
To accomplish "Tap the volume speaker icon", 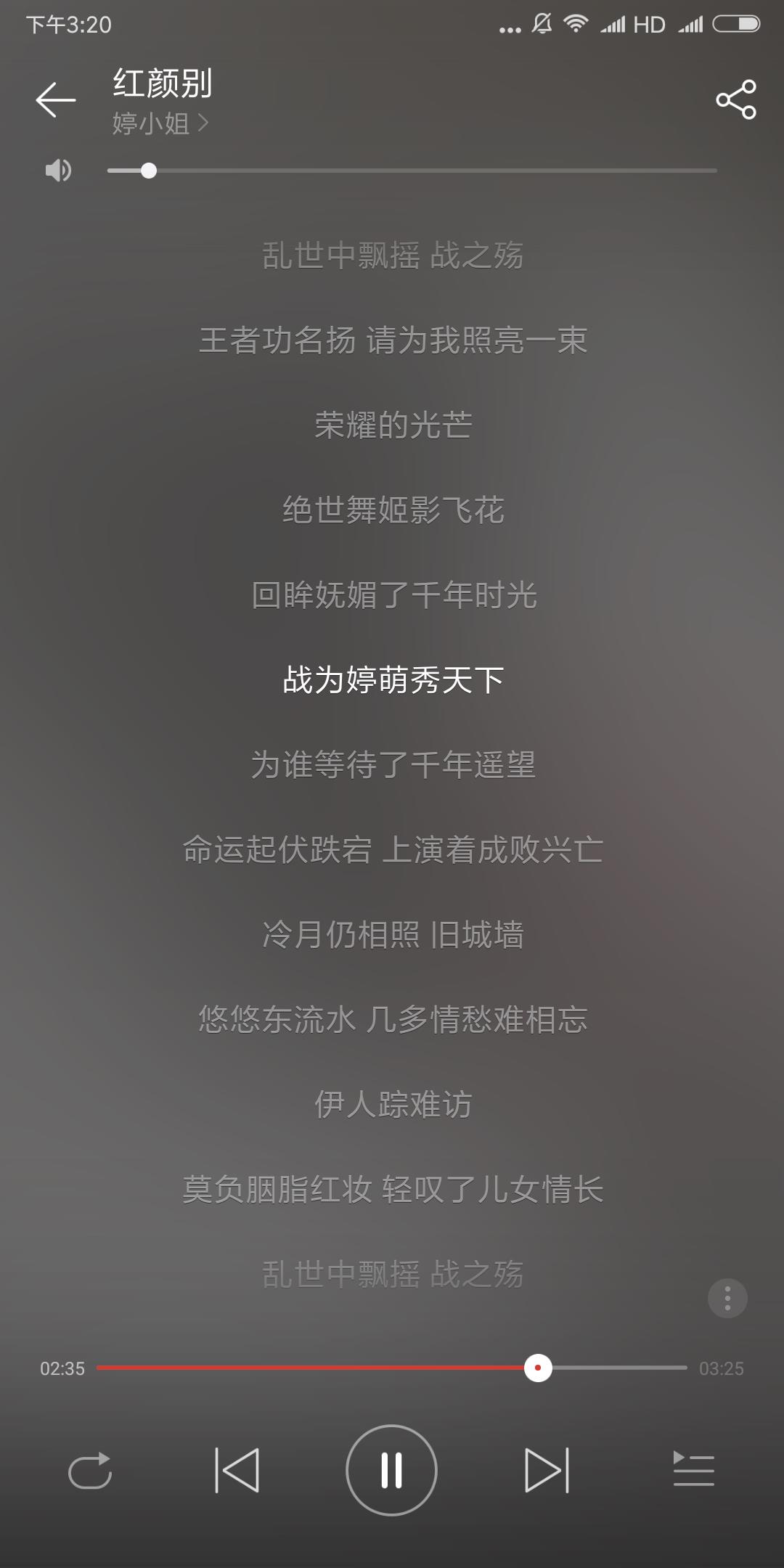I will pyautogui.click(x=58, y=171).
